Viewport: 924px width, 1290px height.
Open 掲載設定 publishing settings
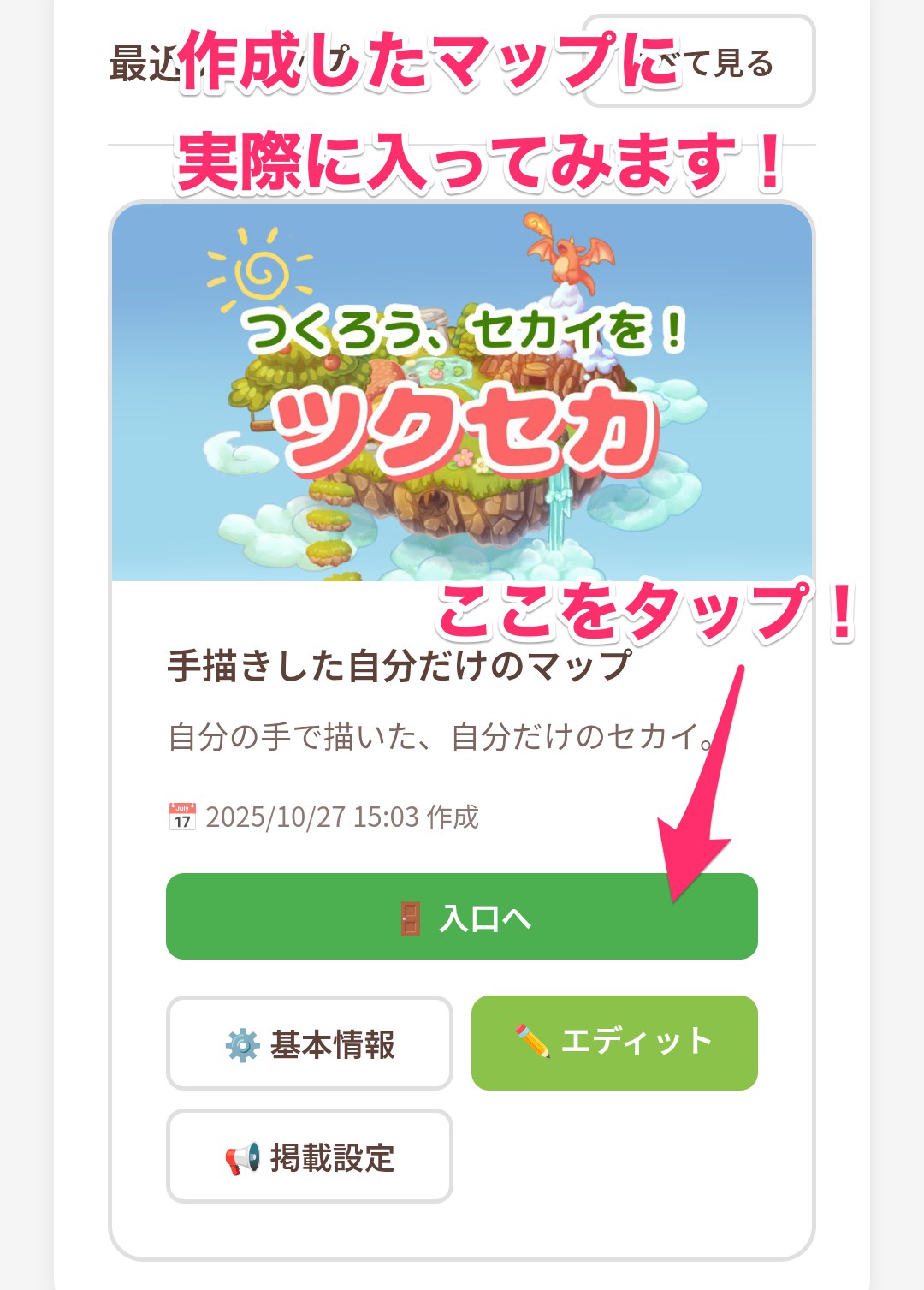point(309,1156)
